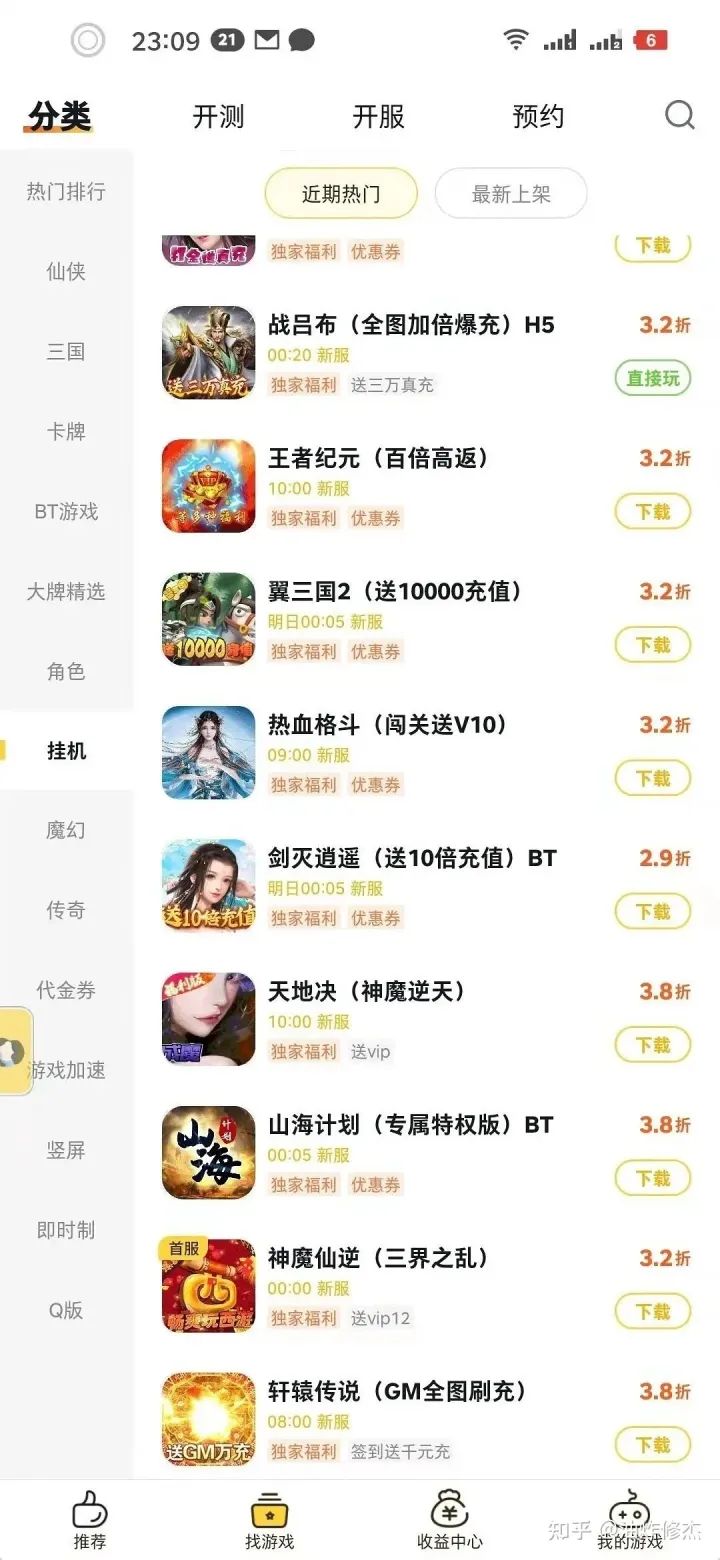
Task: Tap 下载 button for 王者纪元
Action: tap(652, 512)
